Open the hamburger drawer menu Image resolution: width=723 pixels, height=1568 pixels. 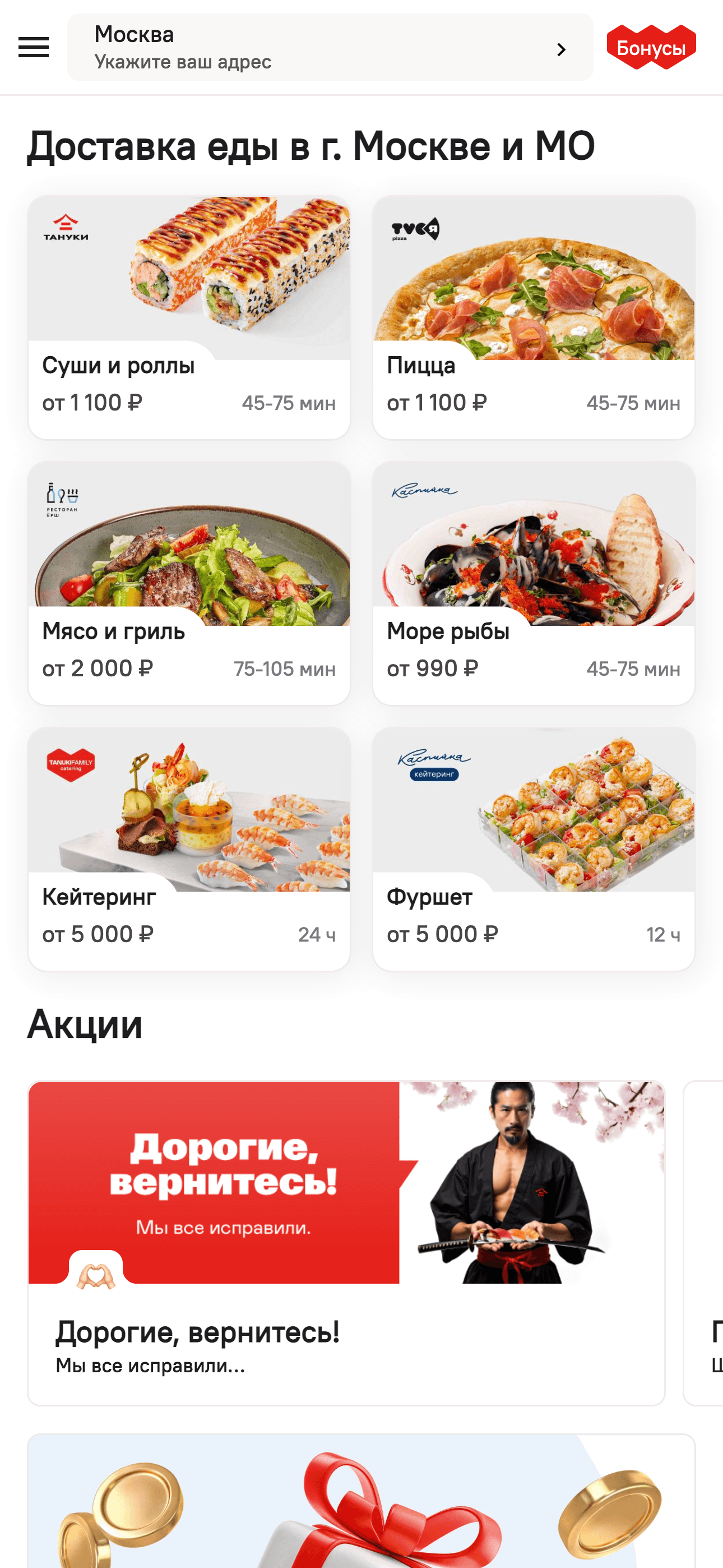point(34,47)
